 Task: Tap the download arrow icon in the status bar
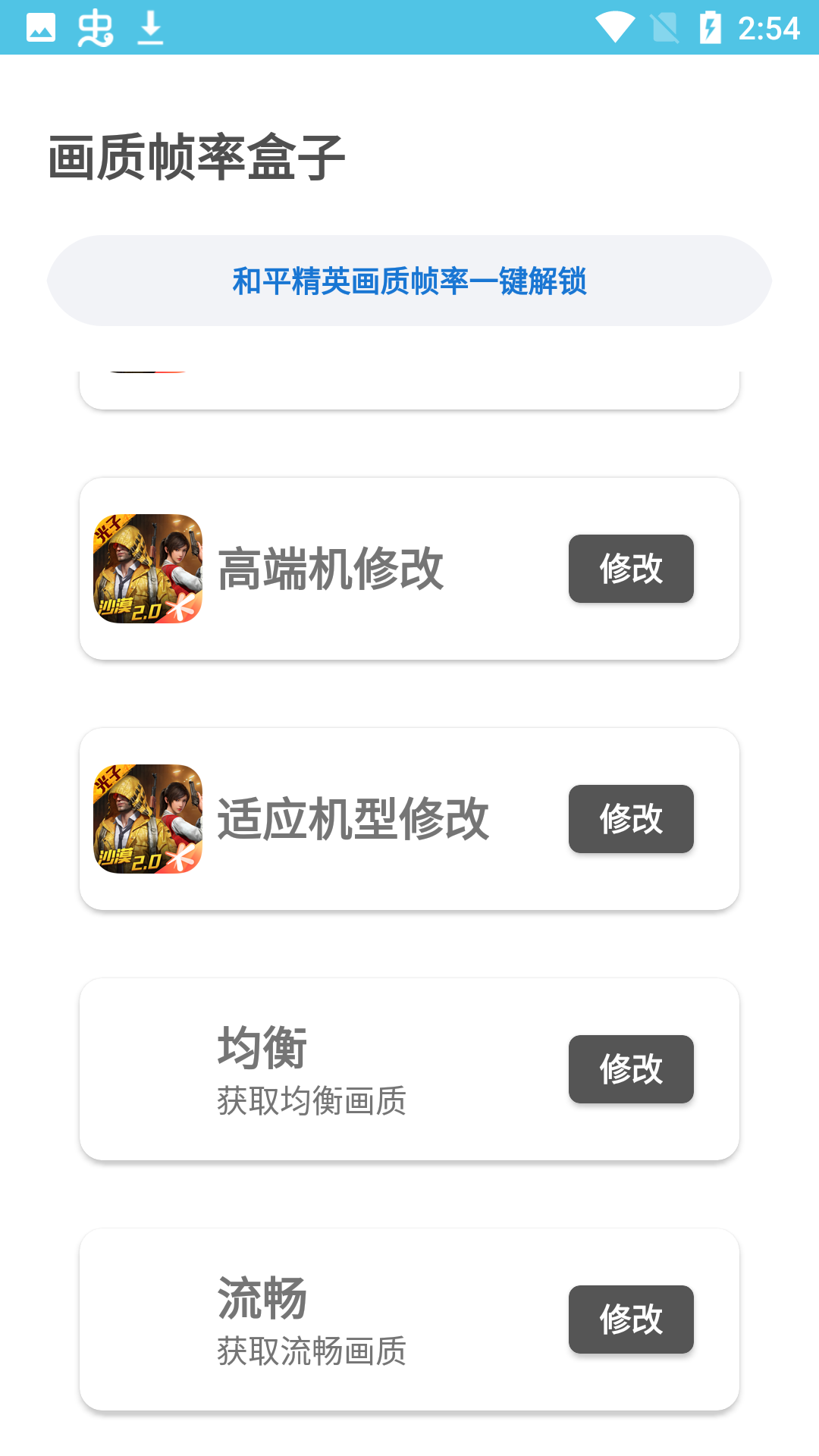coord(150,29)
